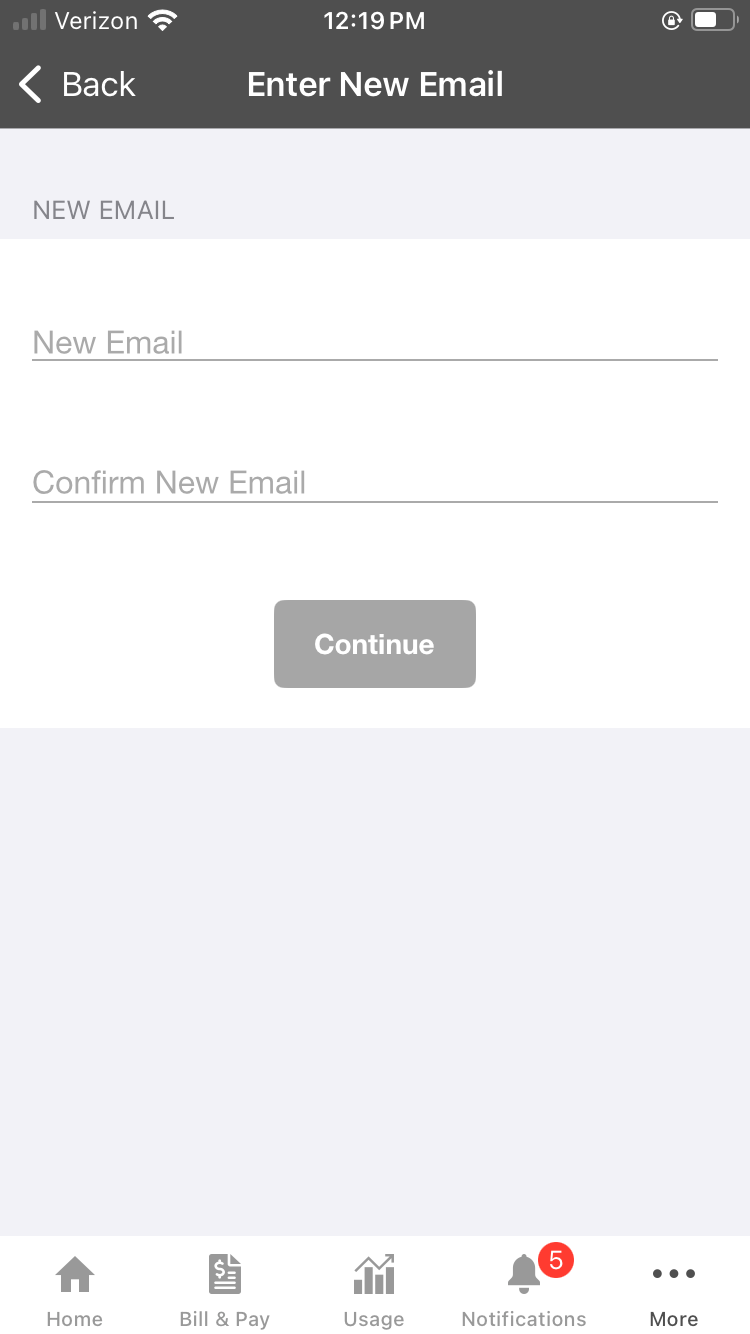
Task: Click inside the New Email field
Action: (x=374, y=342)
